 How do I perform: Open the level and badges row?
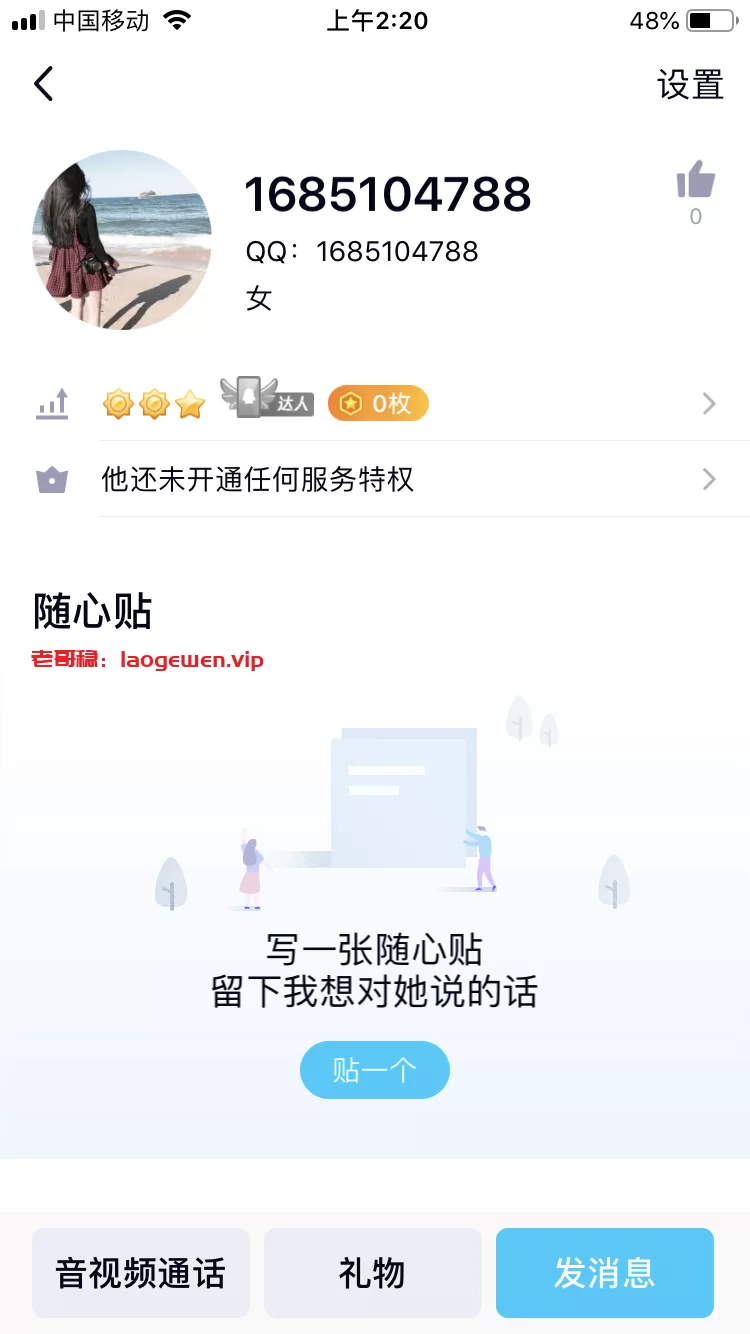[x=400, y=404]
